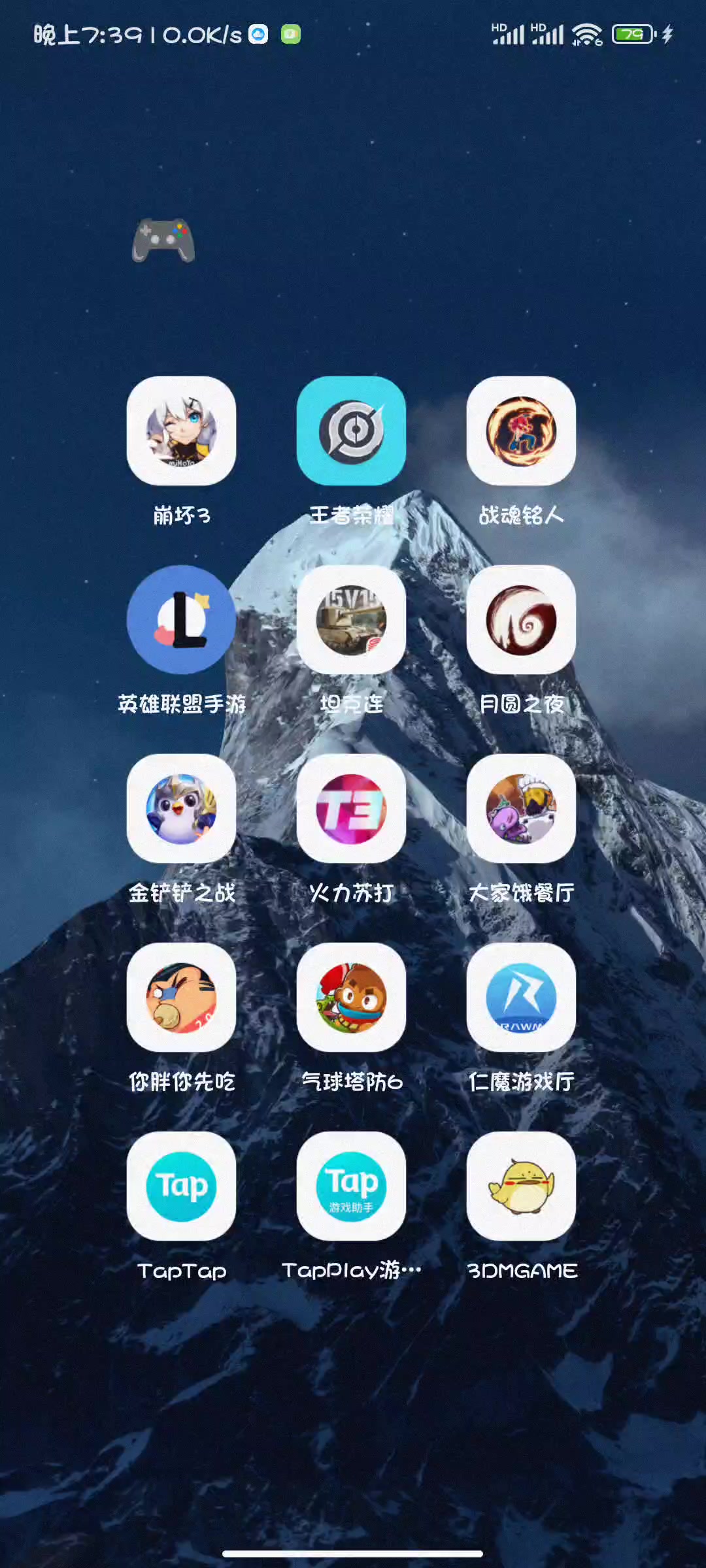This screenshot has height=1568, width=706.
Task: Open 金铲铲之战
Action: 181,809
